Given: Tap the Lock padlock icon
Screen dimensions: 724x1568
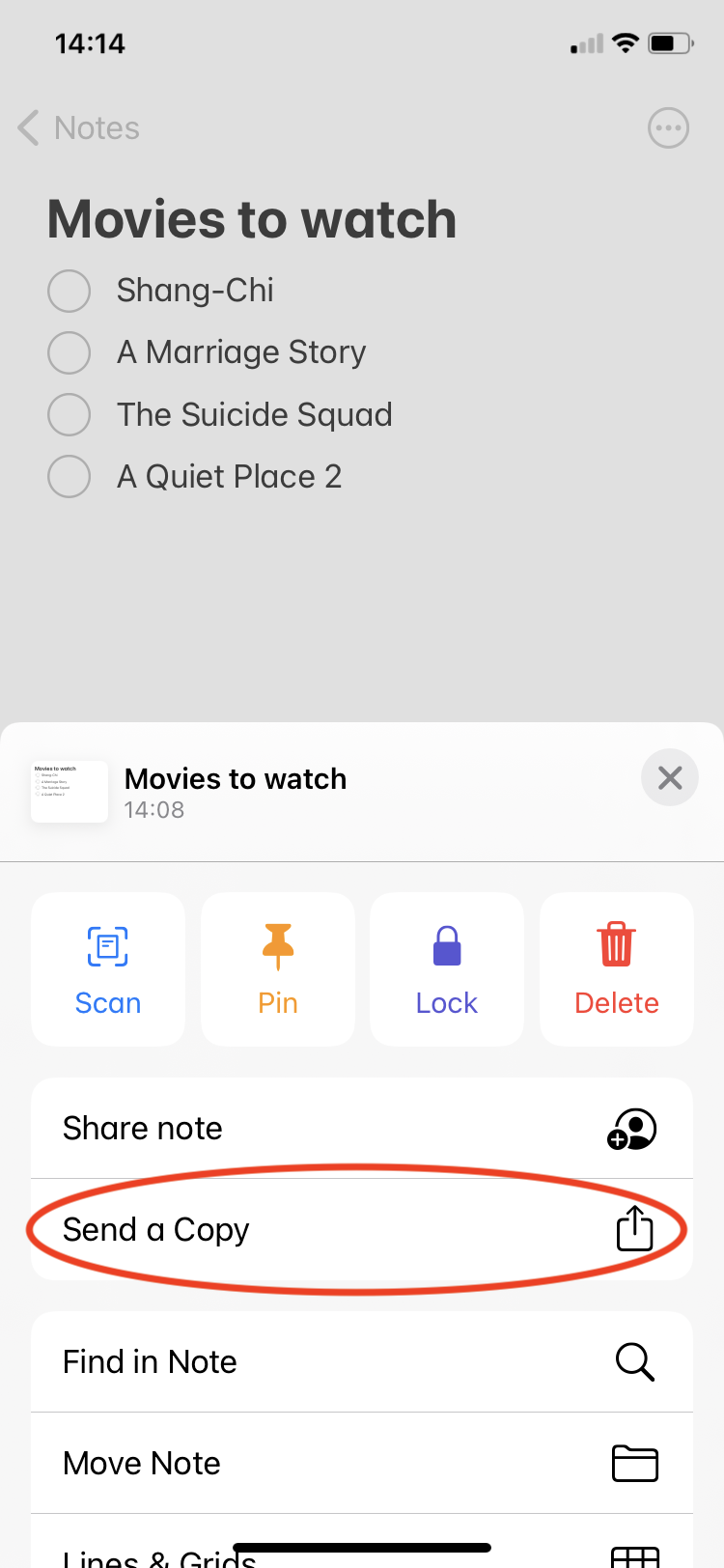Looking at the screenshot, I should pyautogui.click(x=446, y=947).
